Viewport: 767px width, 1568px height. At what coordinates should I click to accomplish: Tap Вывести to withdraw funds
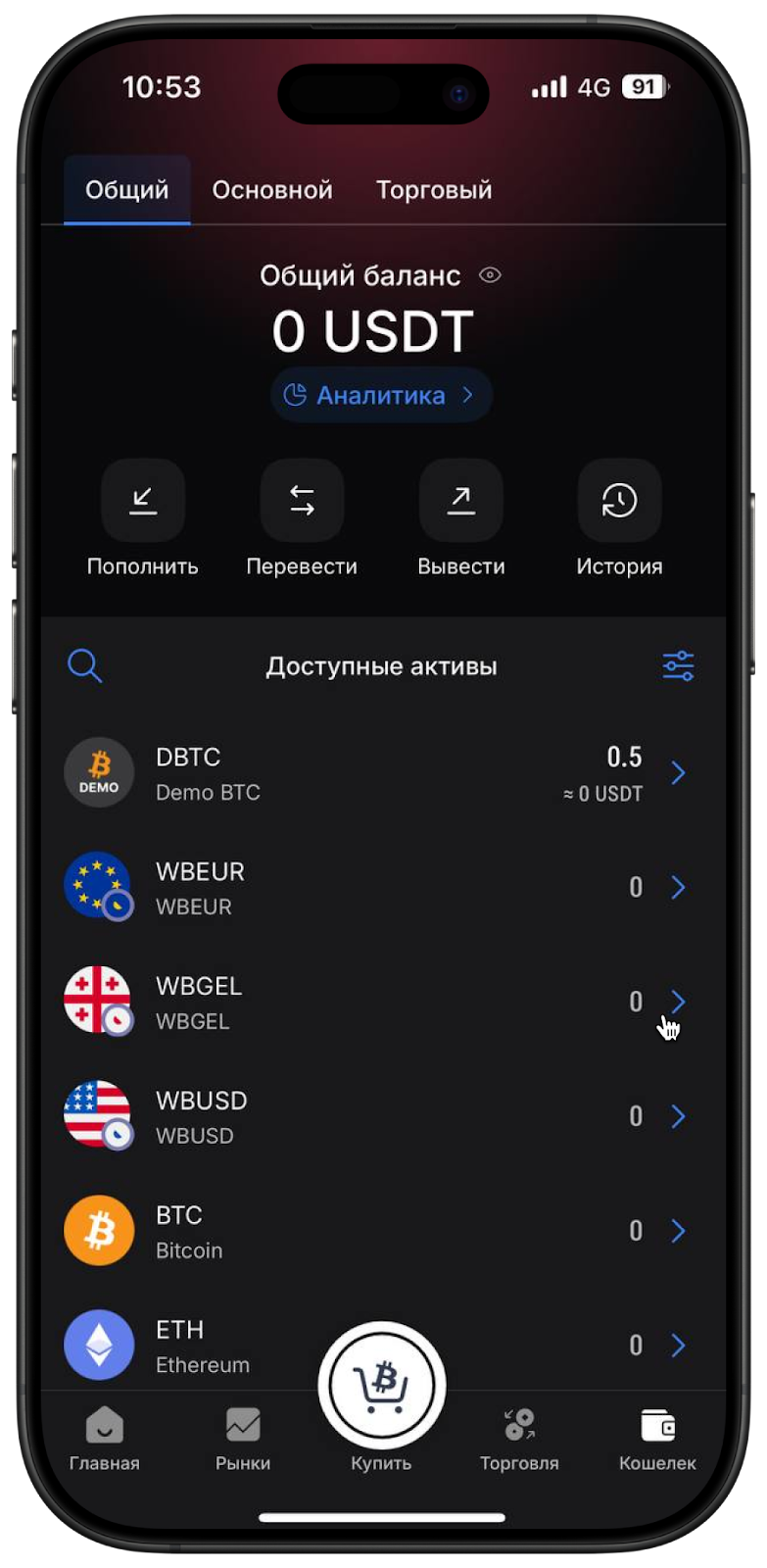coord(460,502)
